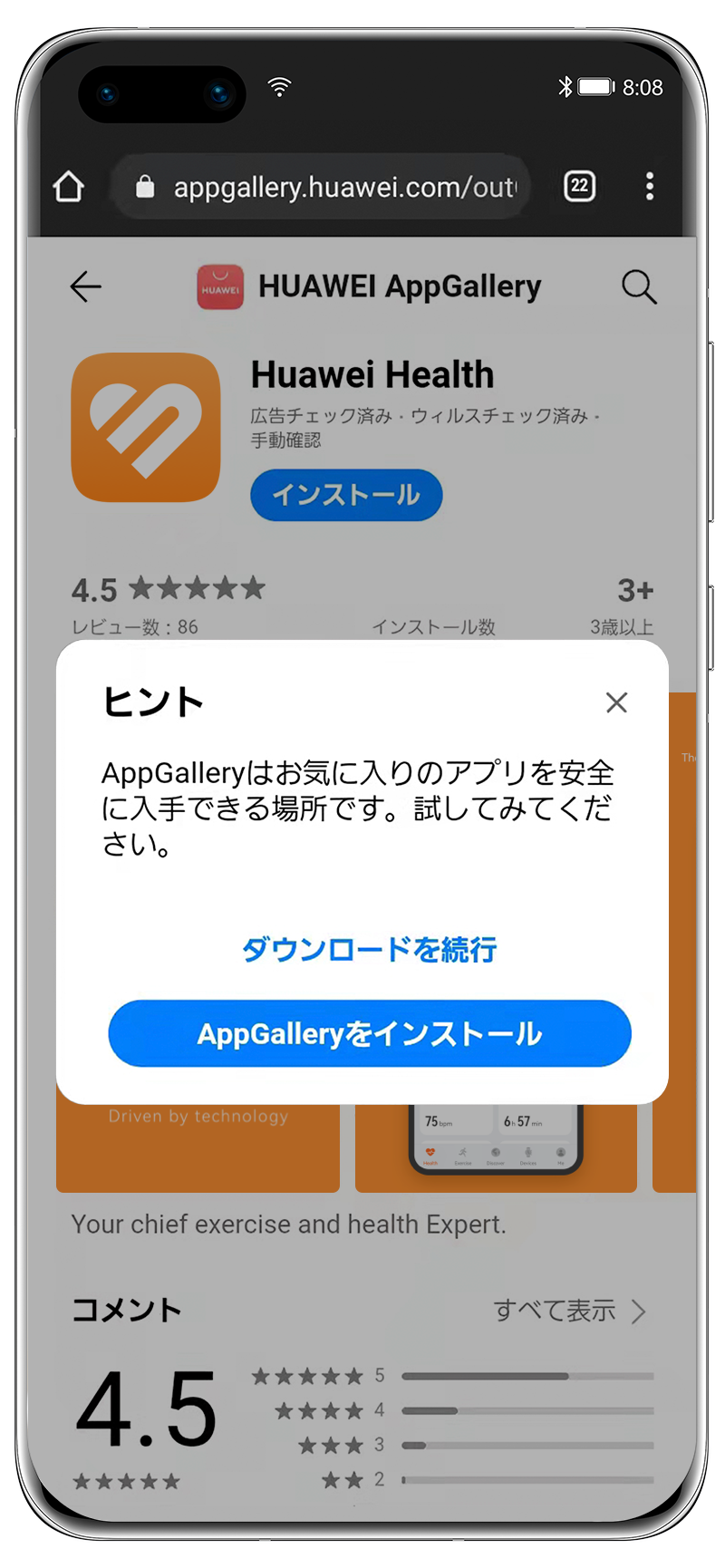This screenshot has height=1568, width=725.
Task: Install Huawei Health with インストール button
Action: coord(346,495)
